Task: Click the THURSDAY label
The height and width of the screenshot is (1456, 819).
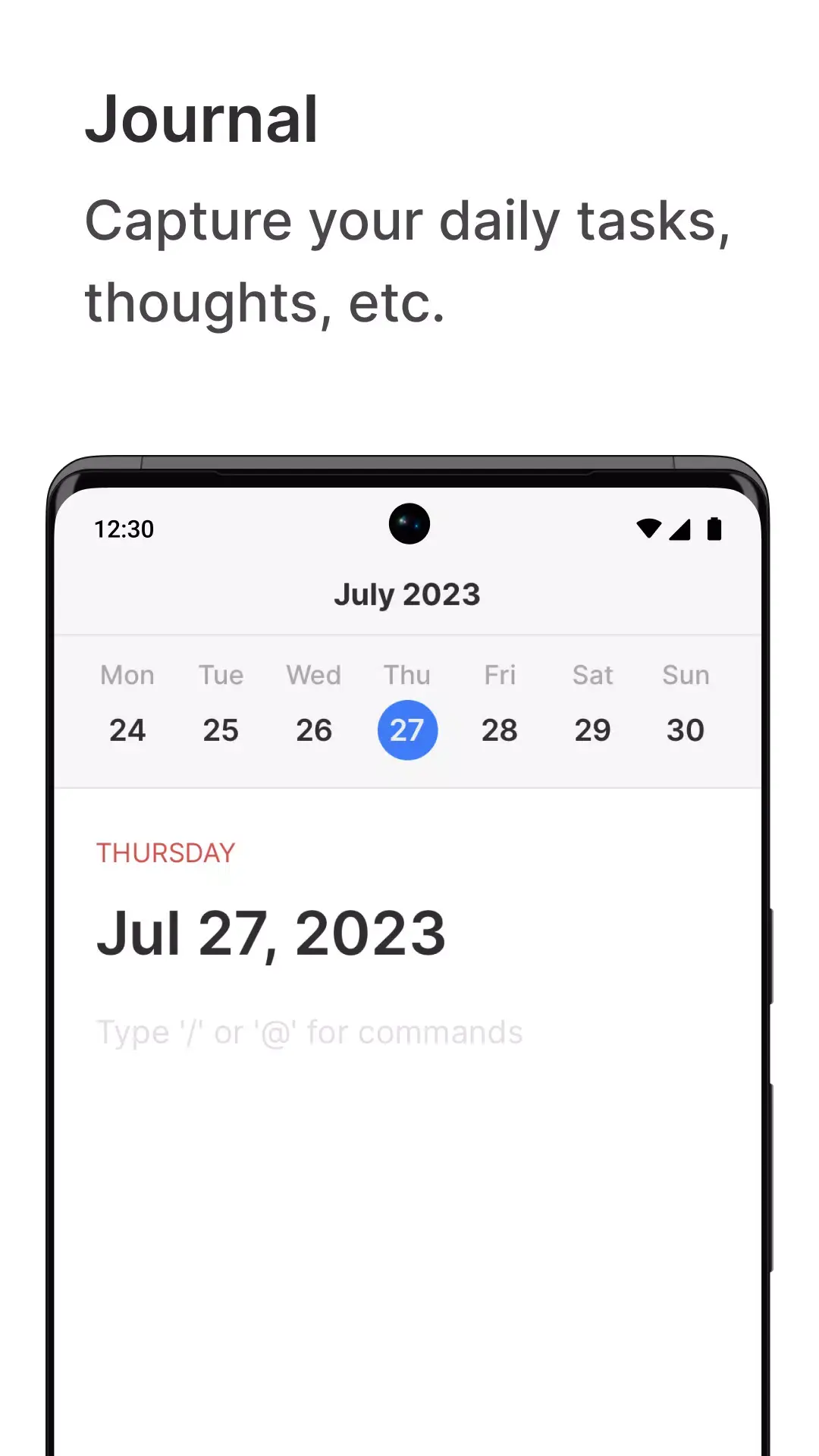Action: (x=166, y=852)
